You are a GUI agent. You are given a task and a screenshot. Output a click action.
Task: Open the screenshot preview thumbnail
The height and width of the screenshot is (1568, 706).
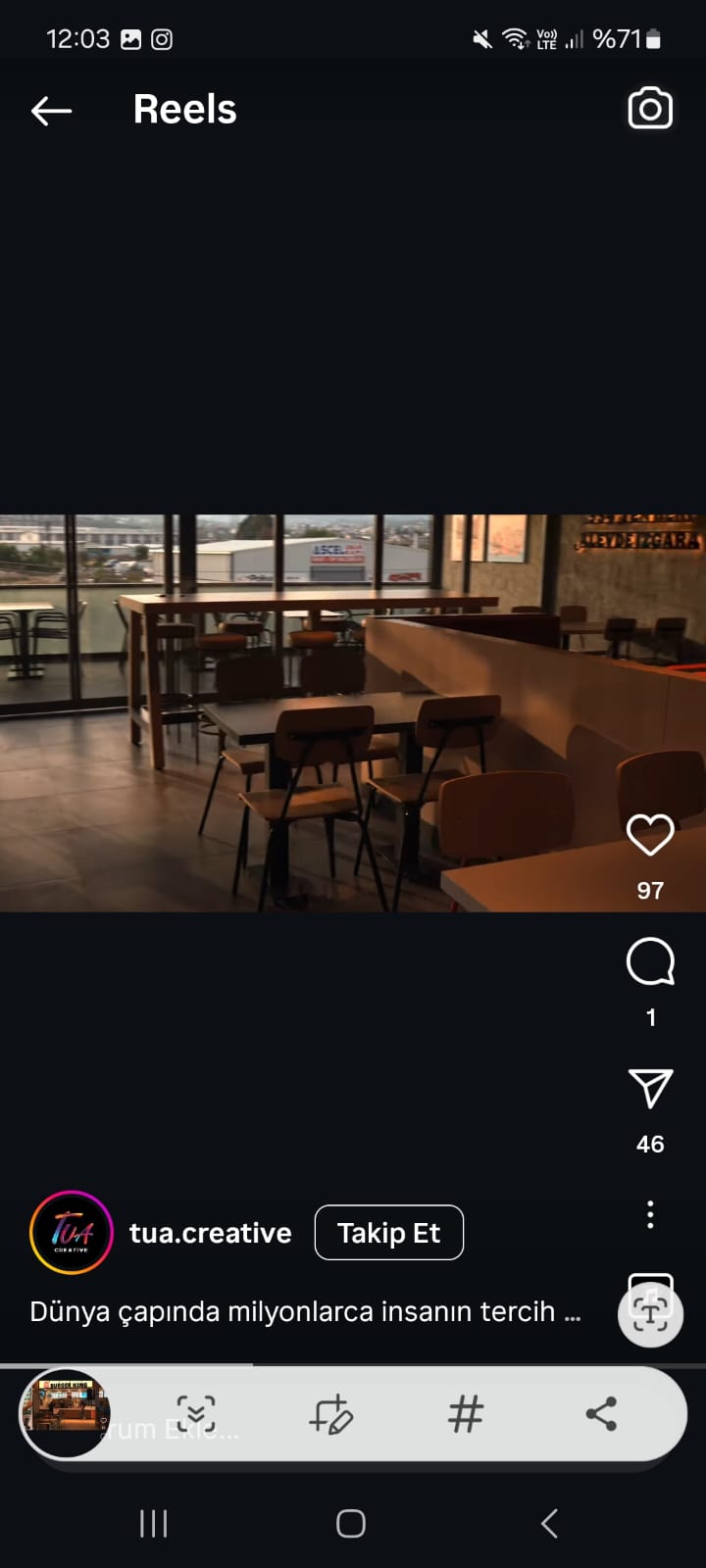[67, 1413]
